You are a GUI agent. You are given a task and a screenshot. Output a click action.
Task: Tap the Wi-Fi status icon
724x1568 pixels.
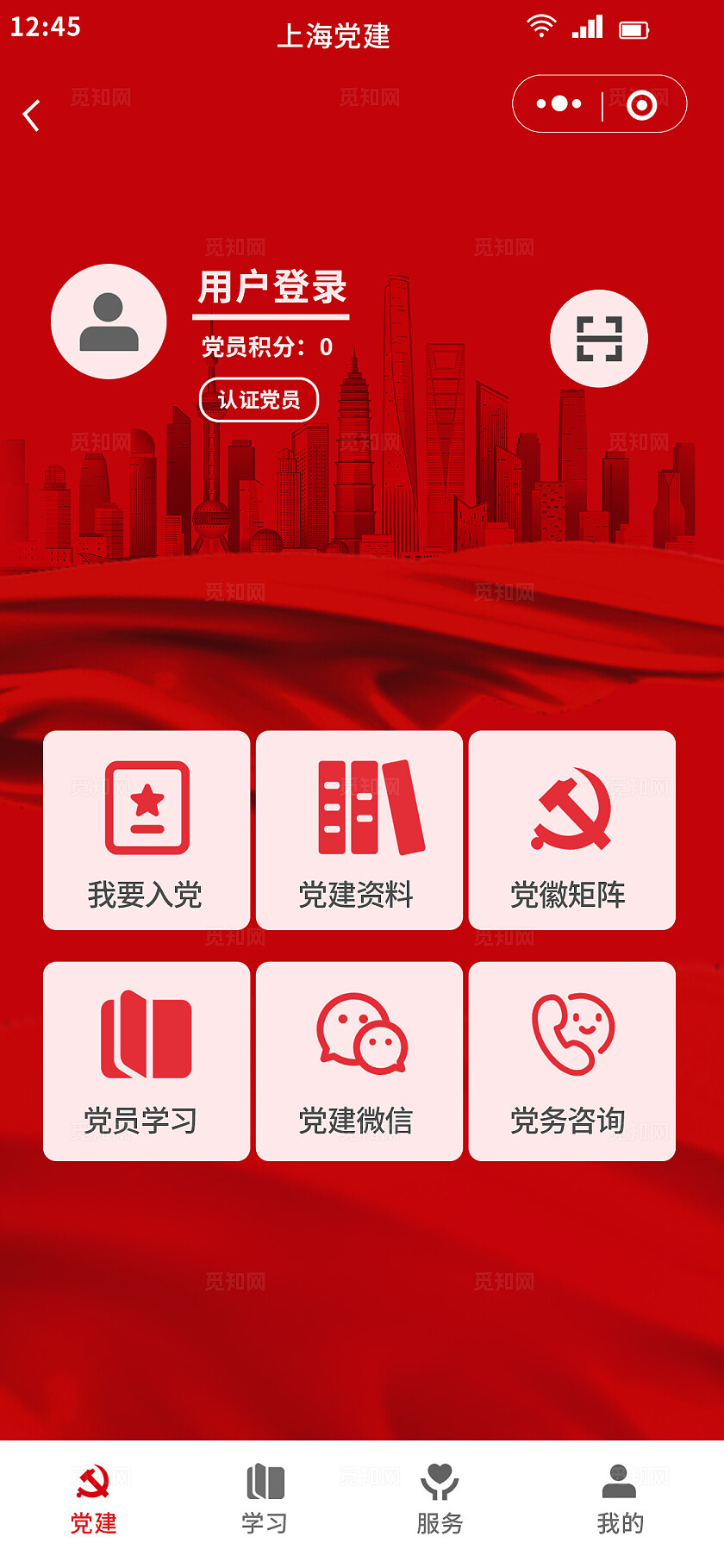(x=542, y=27)
